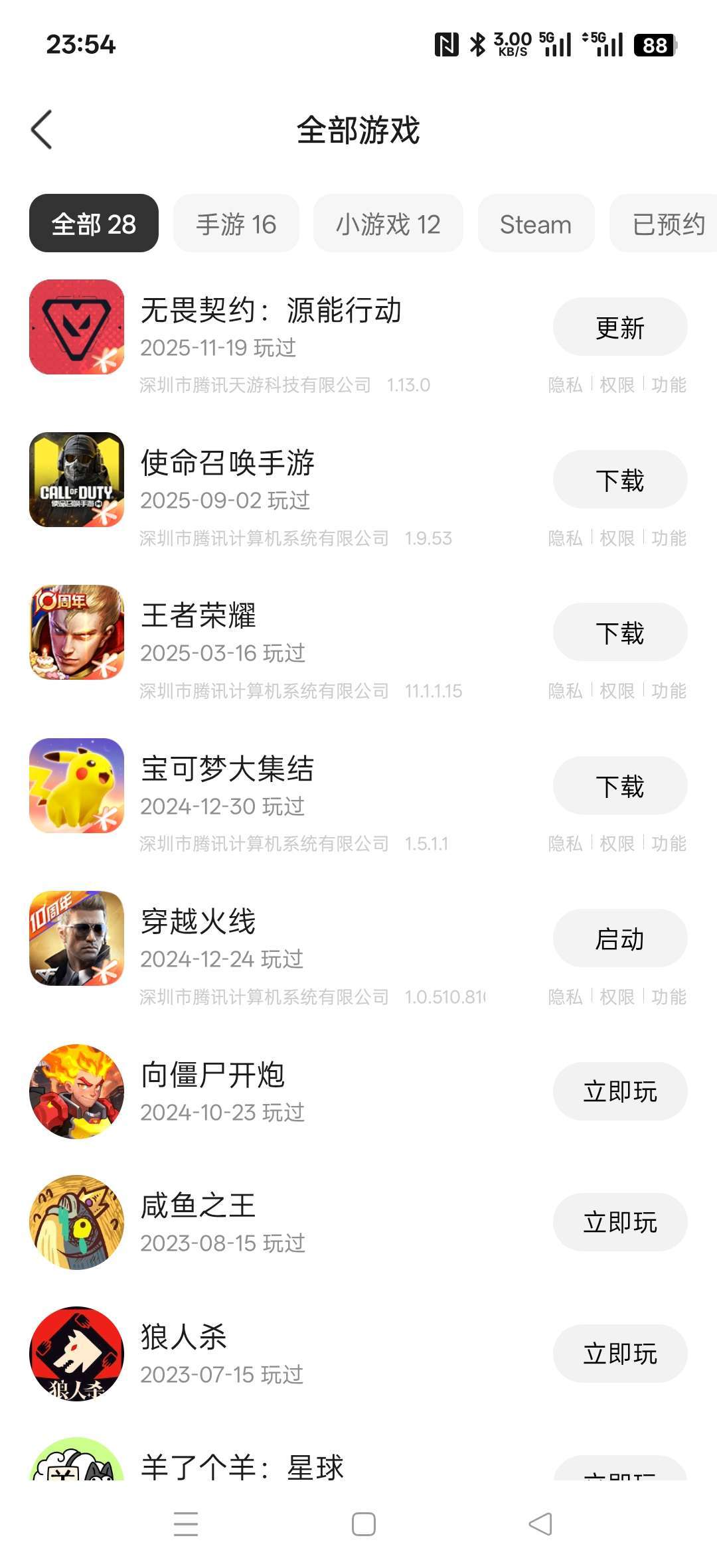Image resolution: width=717 pixels, height=1568 pixels.
Task: Update 无畏契约：源能行动
Action: click(619, 327)
